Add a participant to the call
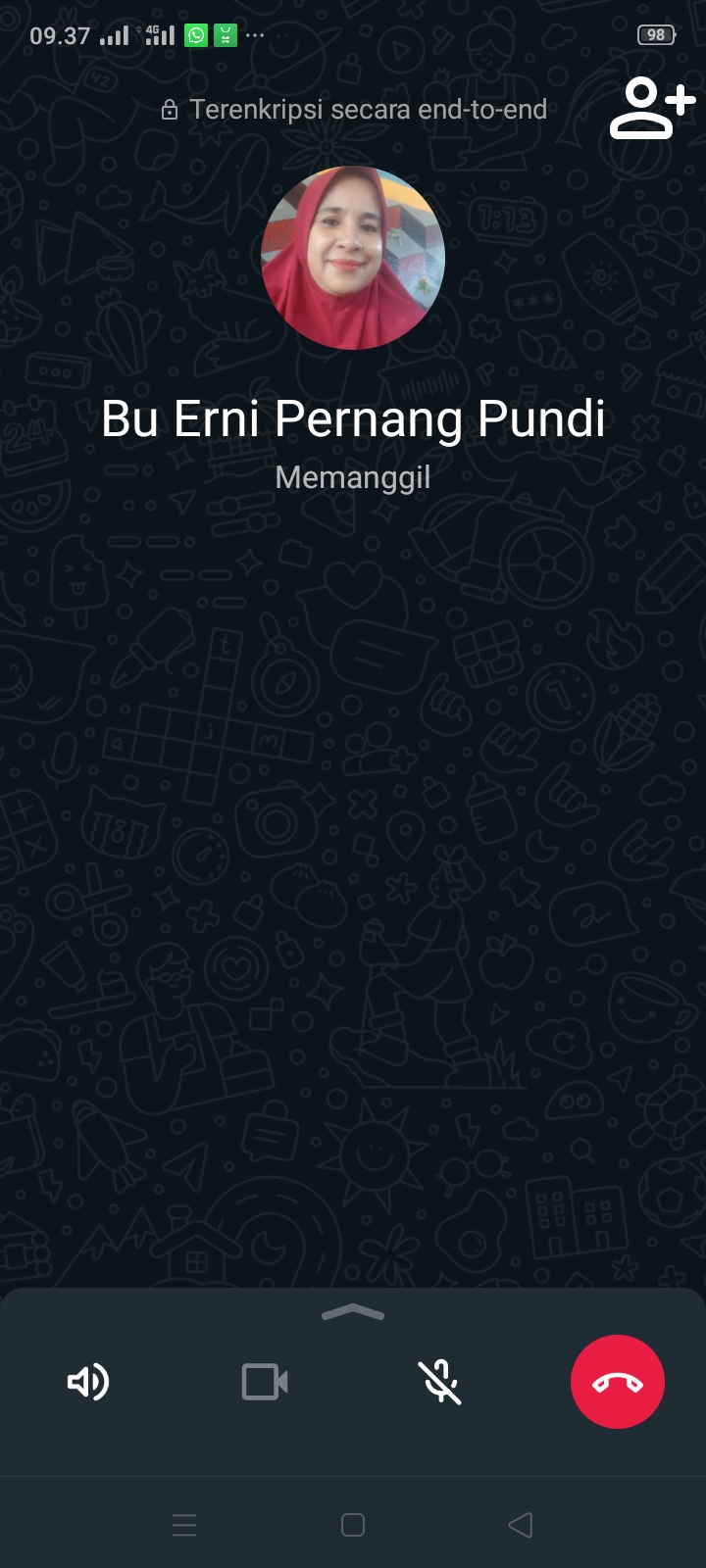 (x=652, y=108)
